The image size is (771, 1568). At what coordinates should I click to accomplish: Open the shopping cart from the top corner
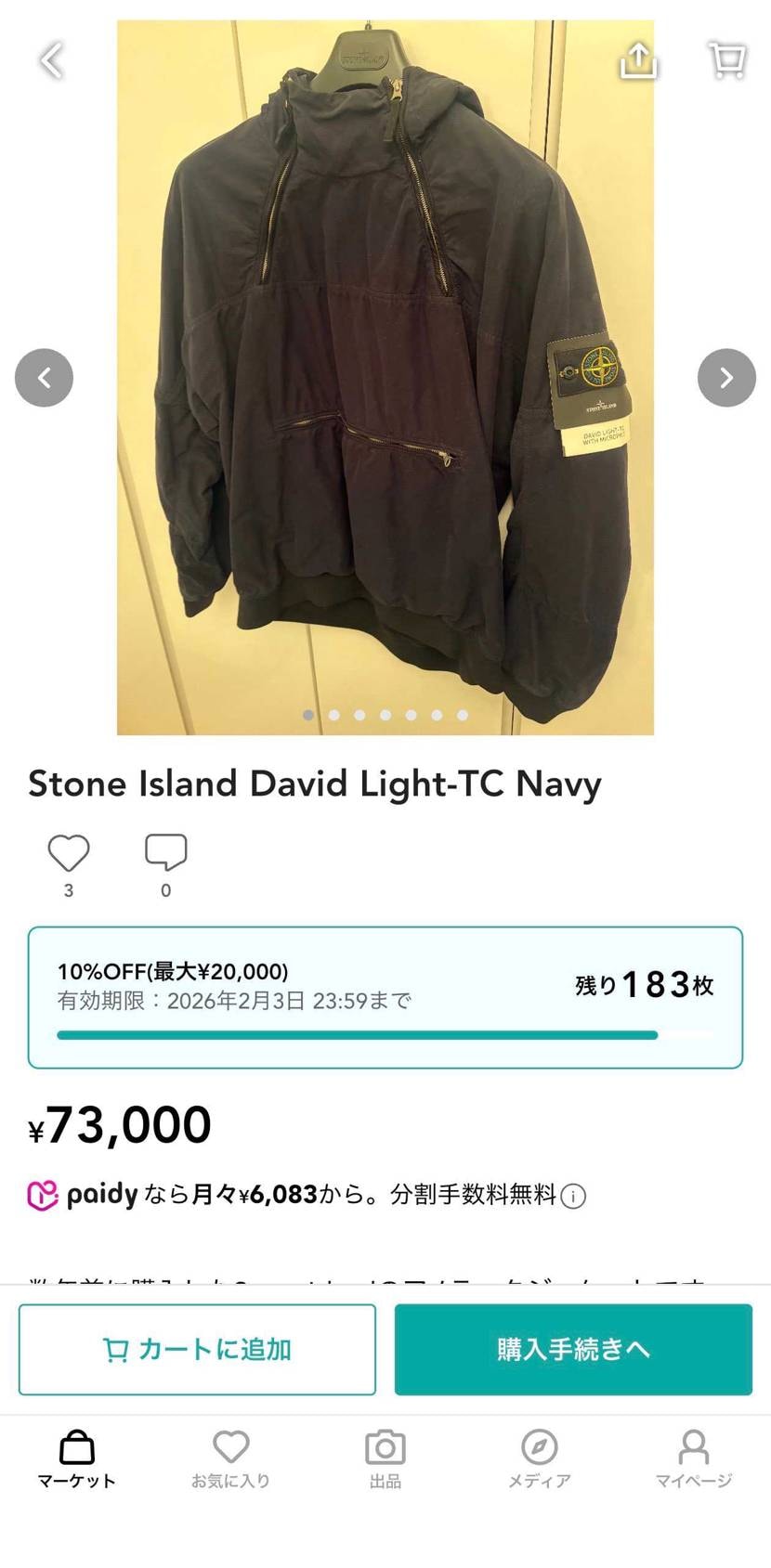725,58
